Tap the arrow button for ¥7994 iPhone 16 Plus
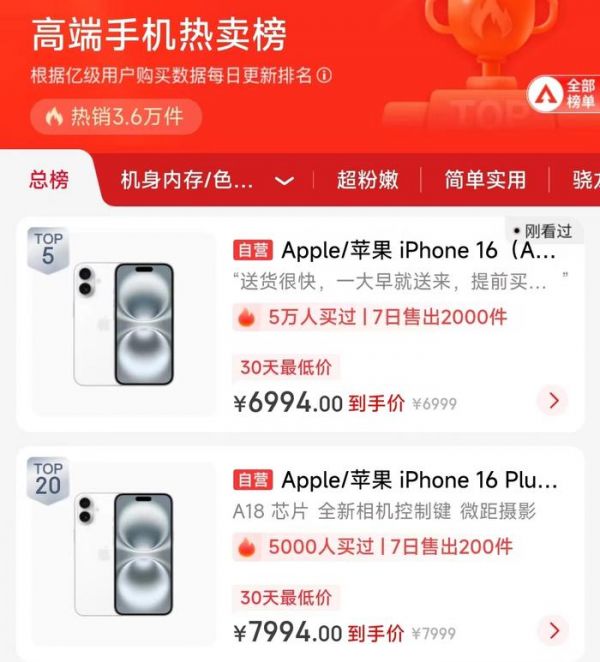Viewport: 600px width, 662px height. click(x=552, y=631)
